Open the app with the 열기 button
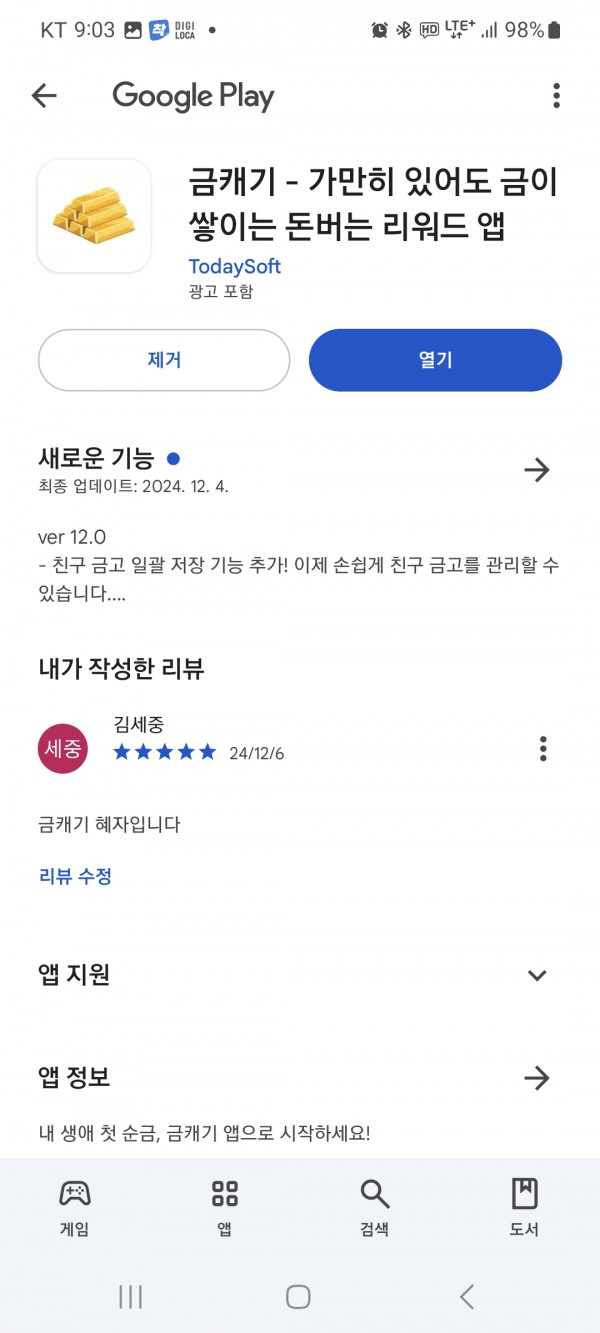This screenshot has height=1333, width=600. point(435,360)
